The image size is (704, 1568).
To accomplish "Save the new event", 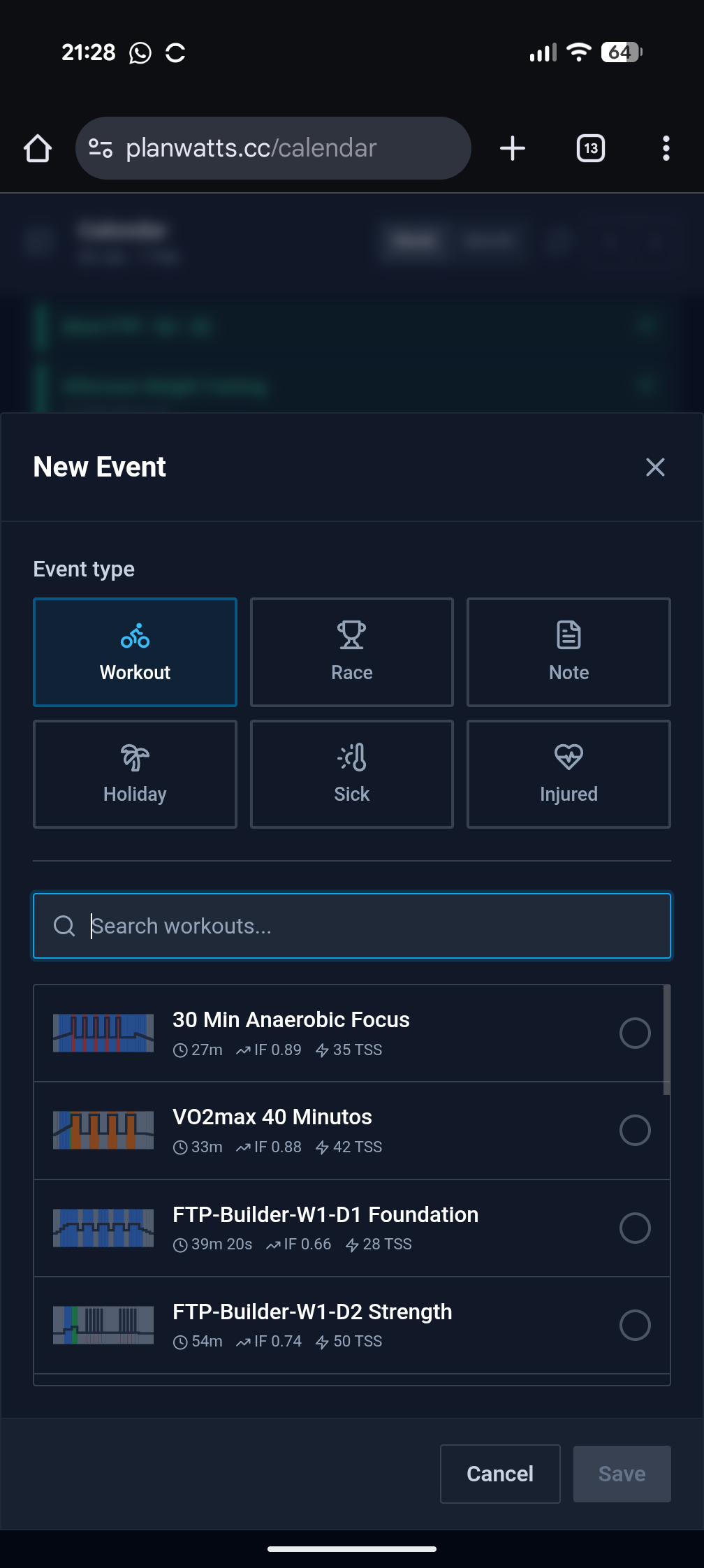I will [622, 1474].
